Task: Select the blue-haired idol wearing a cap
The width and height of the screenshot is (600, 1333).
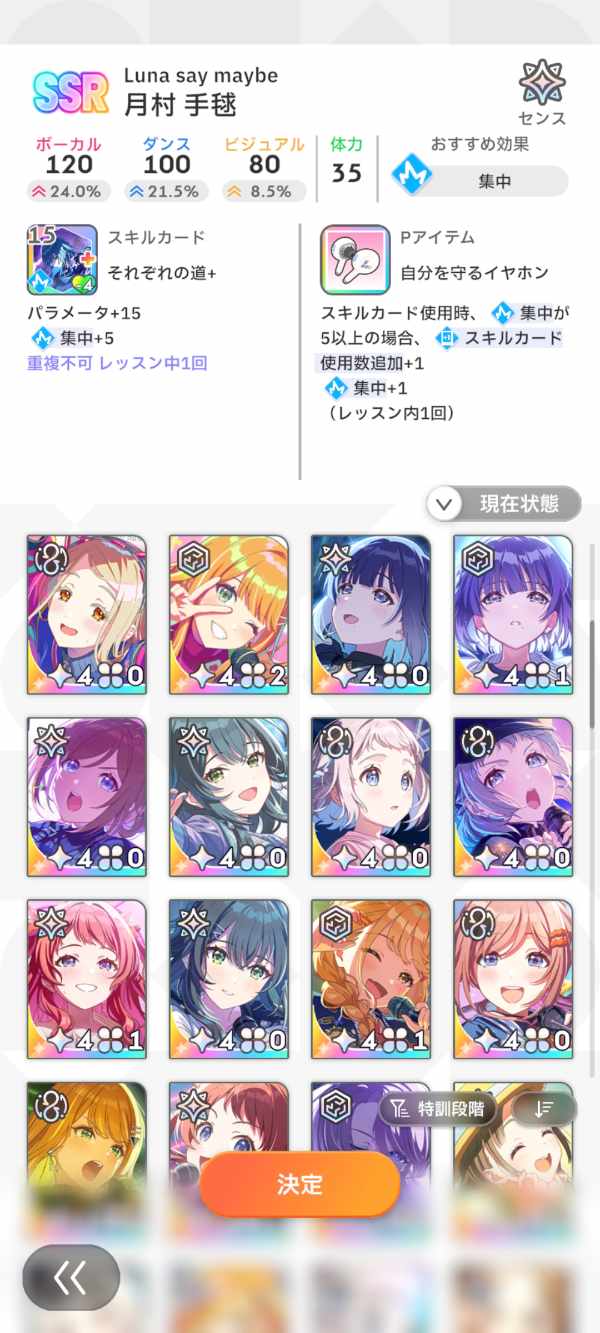Action: click(x=513, y=796)
